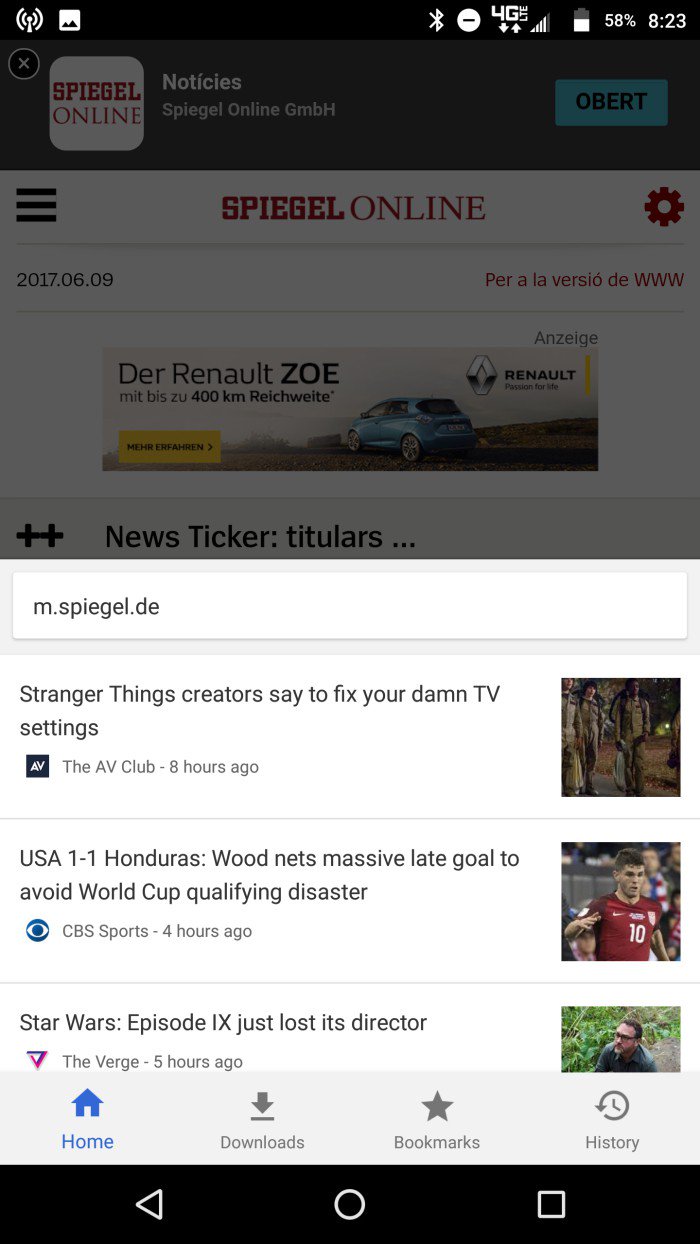
Task: Go back with the system back button
Action: click(x=150, y=1204)
